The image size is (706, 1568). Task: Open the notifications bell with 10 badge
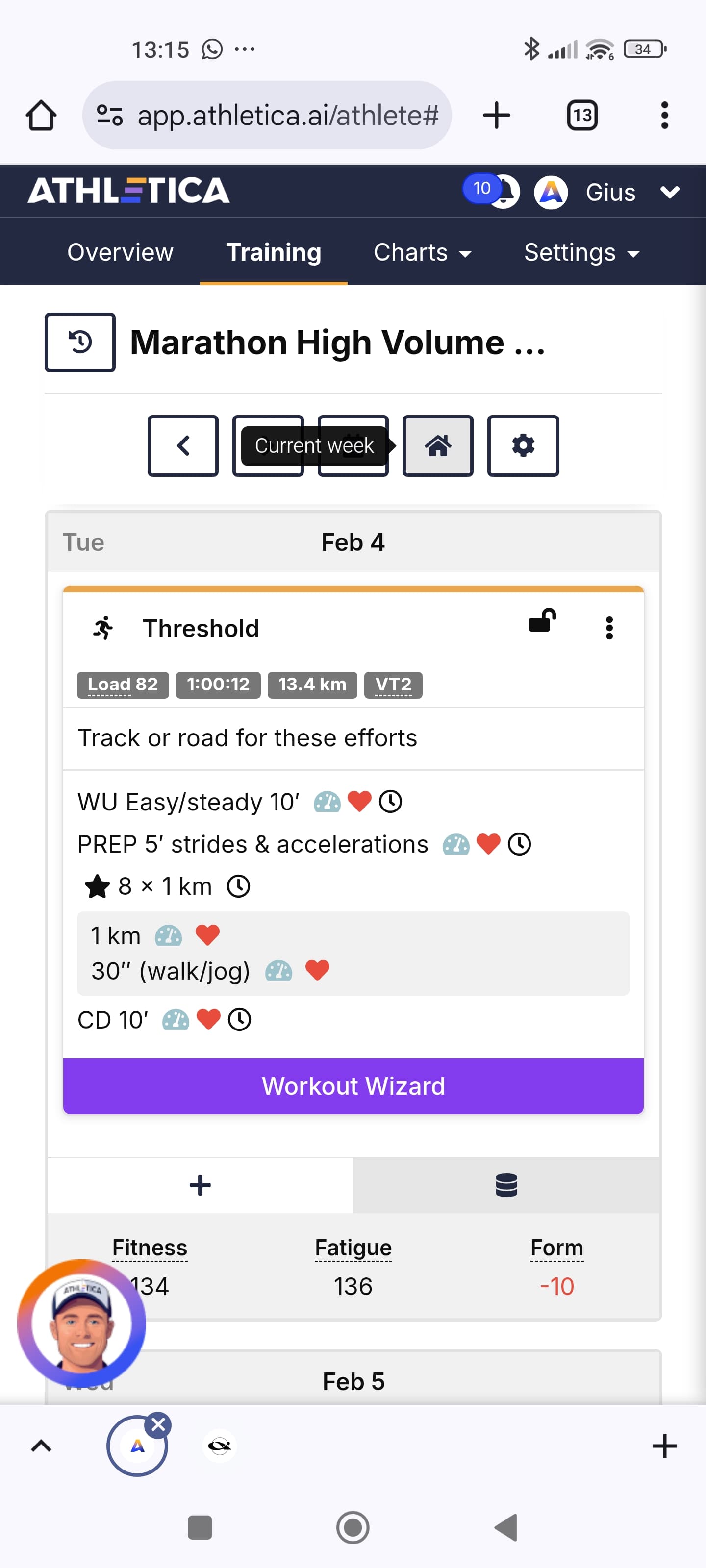[503, 192]
